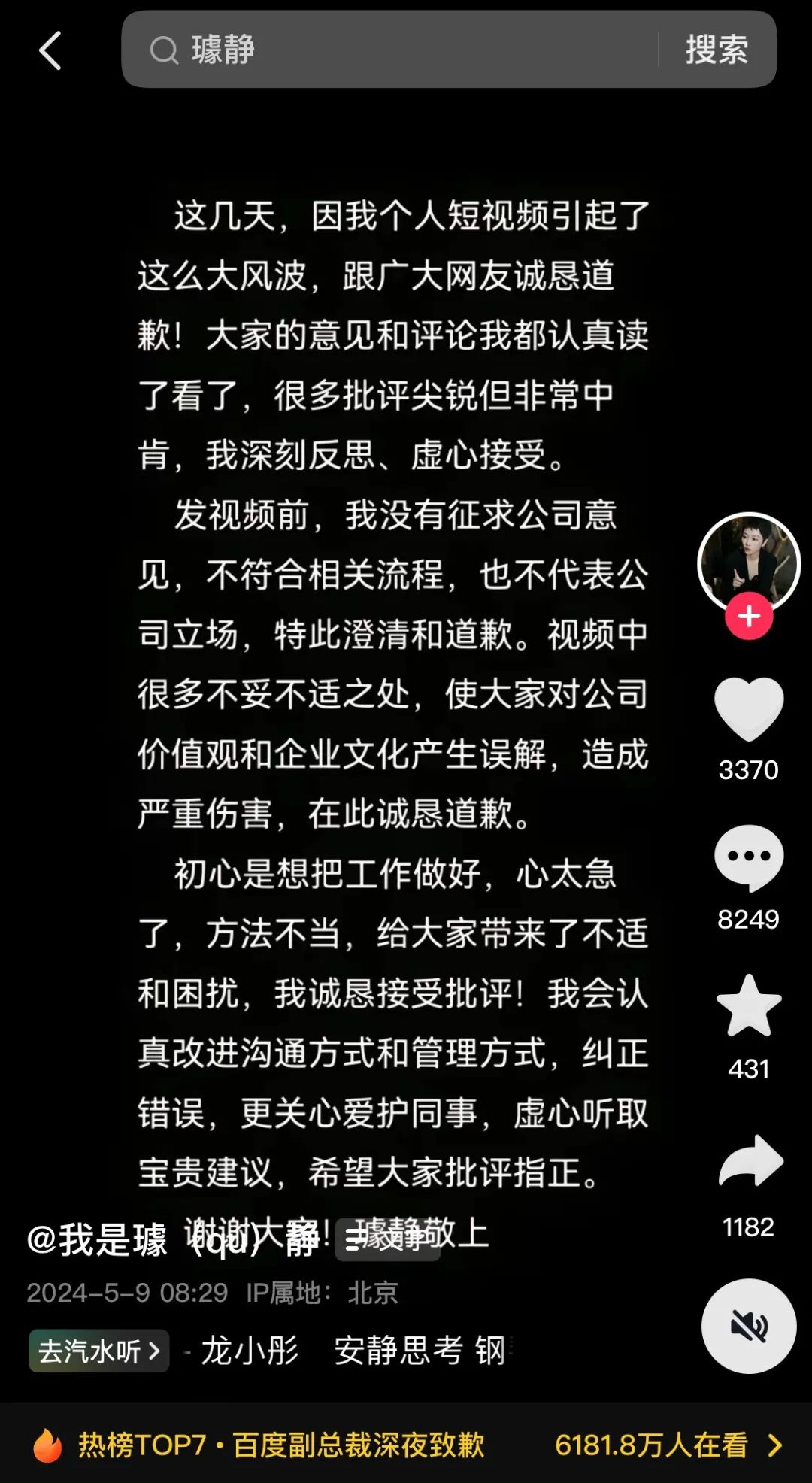Tap the search field showing 璩静
The width and height of the screenshot is (812, 1483).
point(391,50)
